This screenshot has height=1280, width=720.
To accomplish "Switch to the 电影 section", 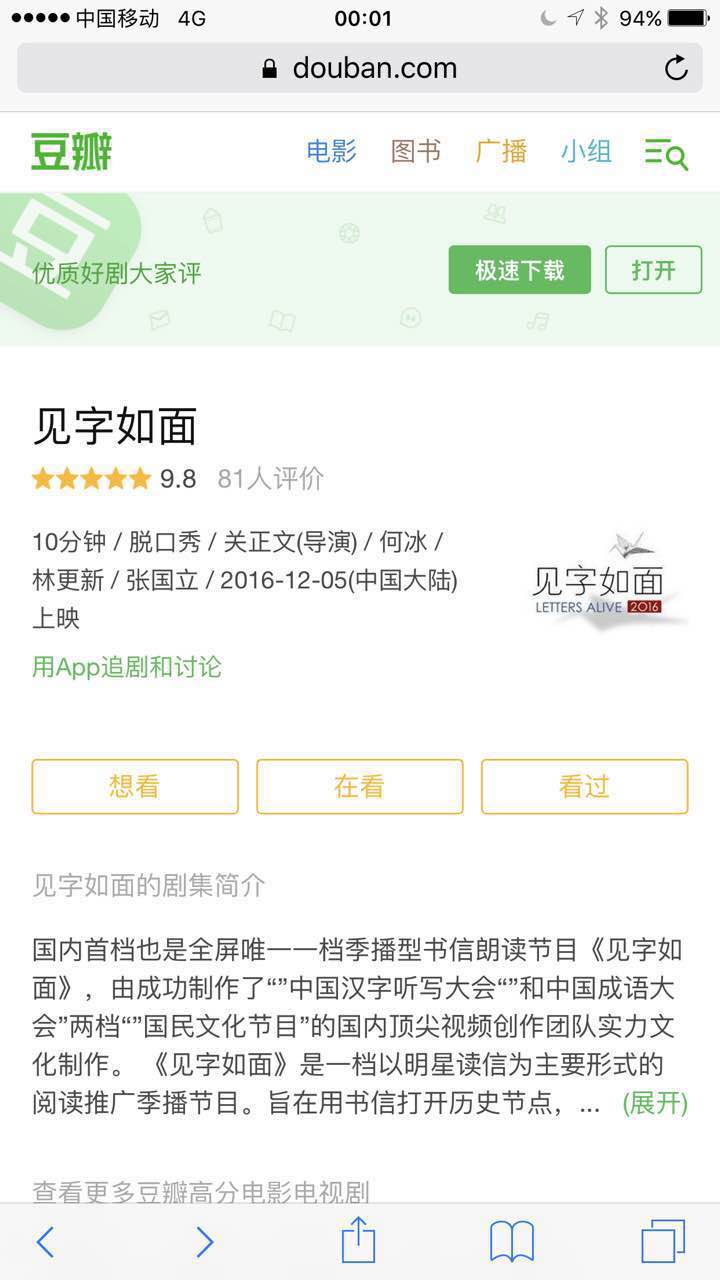I will [x=331, y=152].
